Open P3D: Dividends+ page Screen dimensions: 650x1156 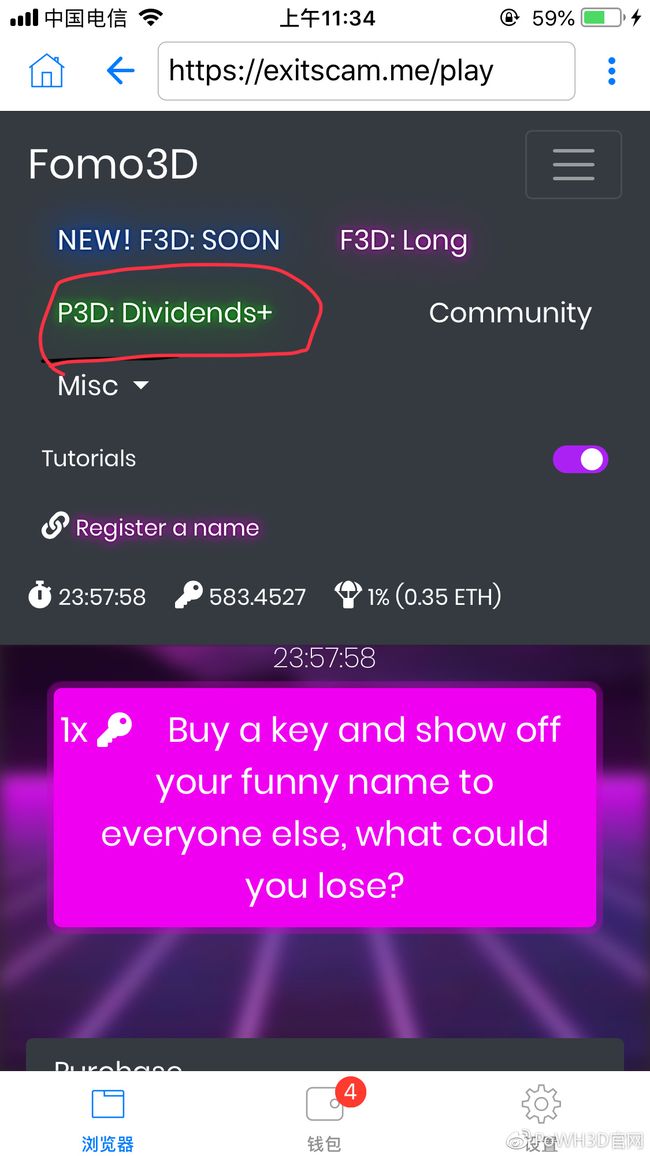click(x=165, y=313)
